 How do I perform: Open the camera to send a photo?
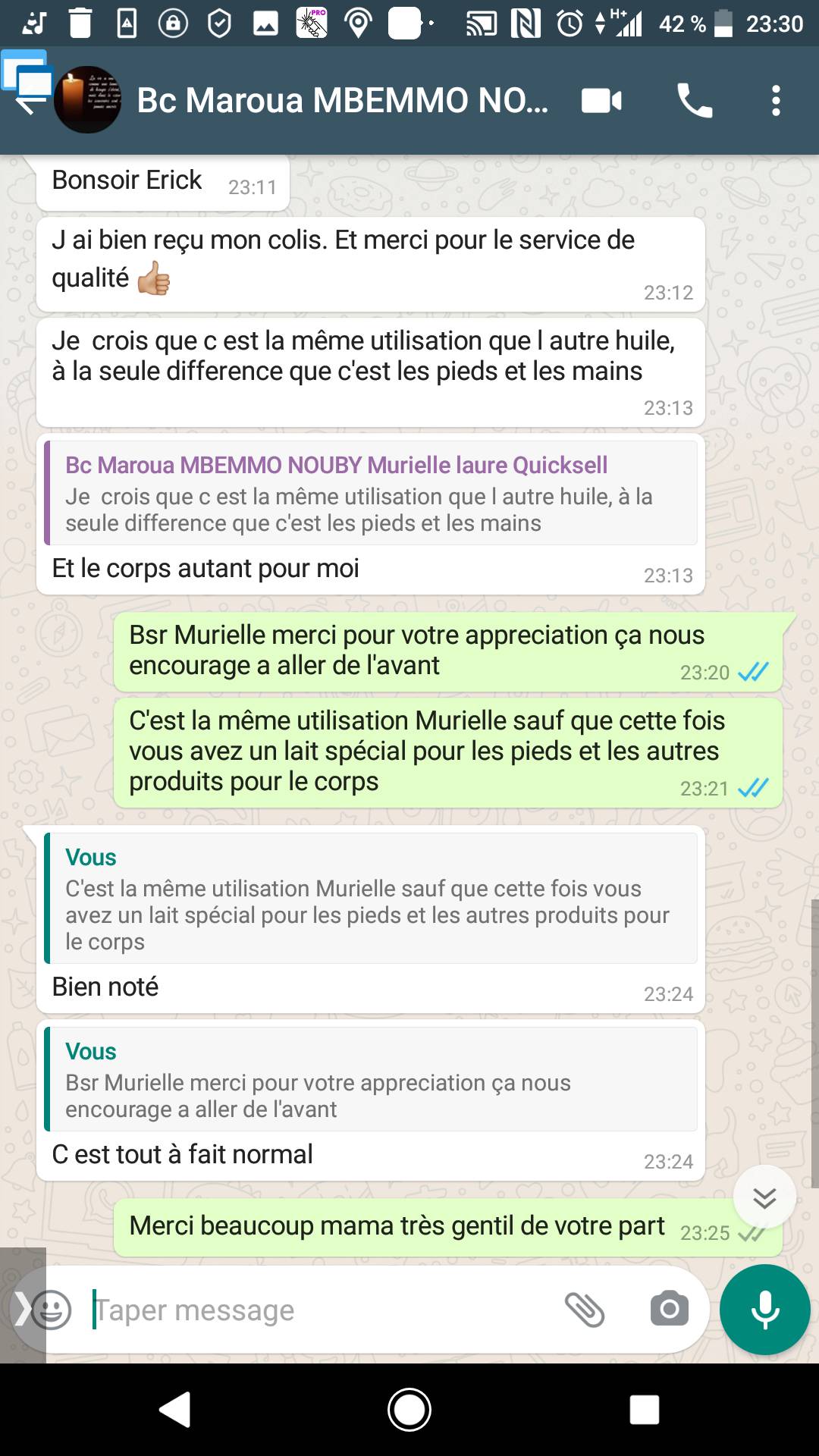[x=670, y=1310]
